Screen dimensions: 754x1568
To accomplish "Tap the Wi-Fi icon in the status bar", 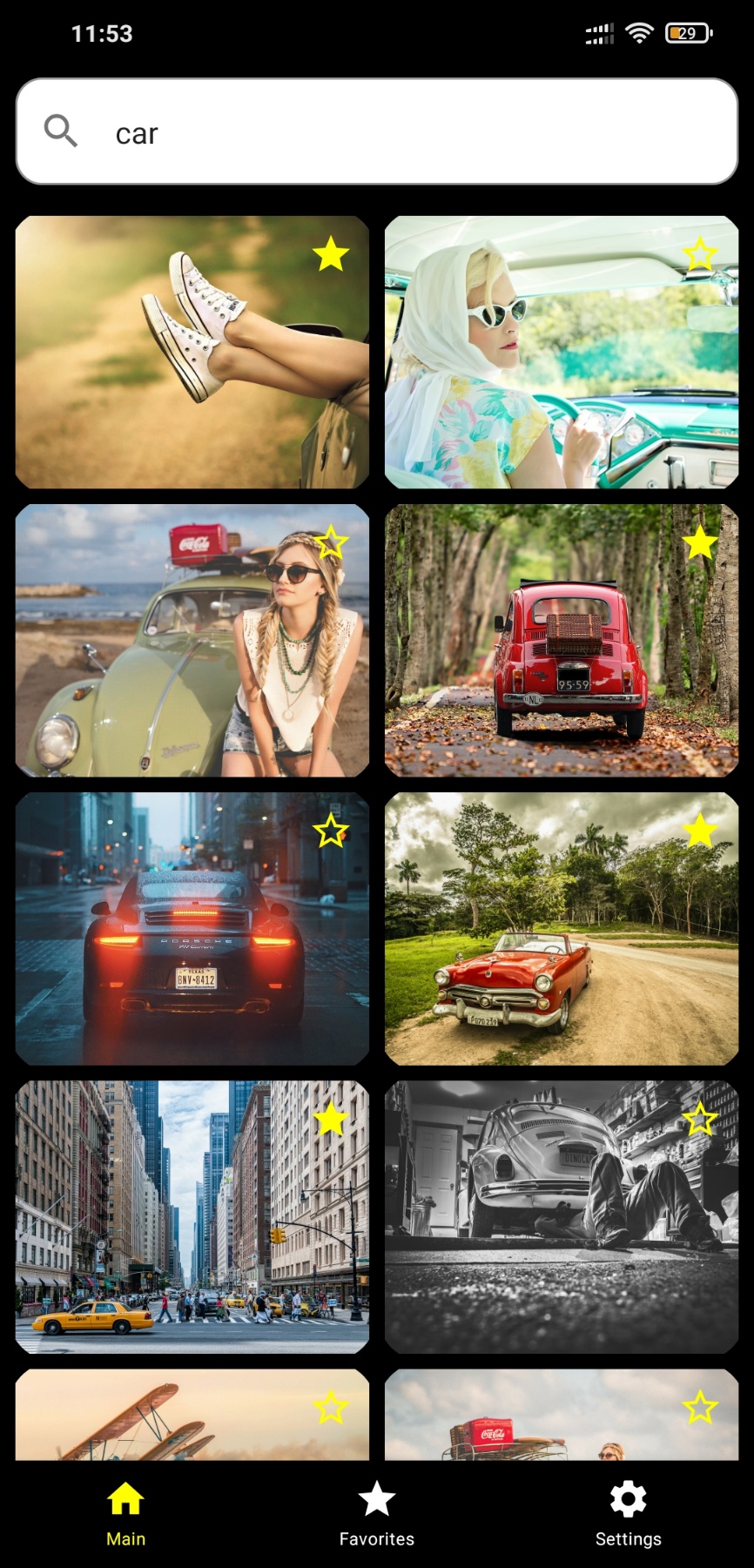I will pos(640,33).
